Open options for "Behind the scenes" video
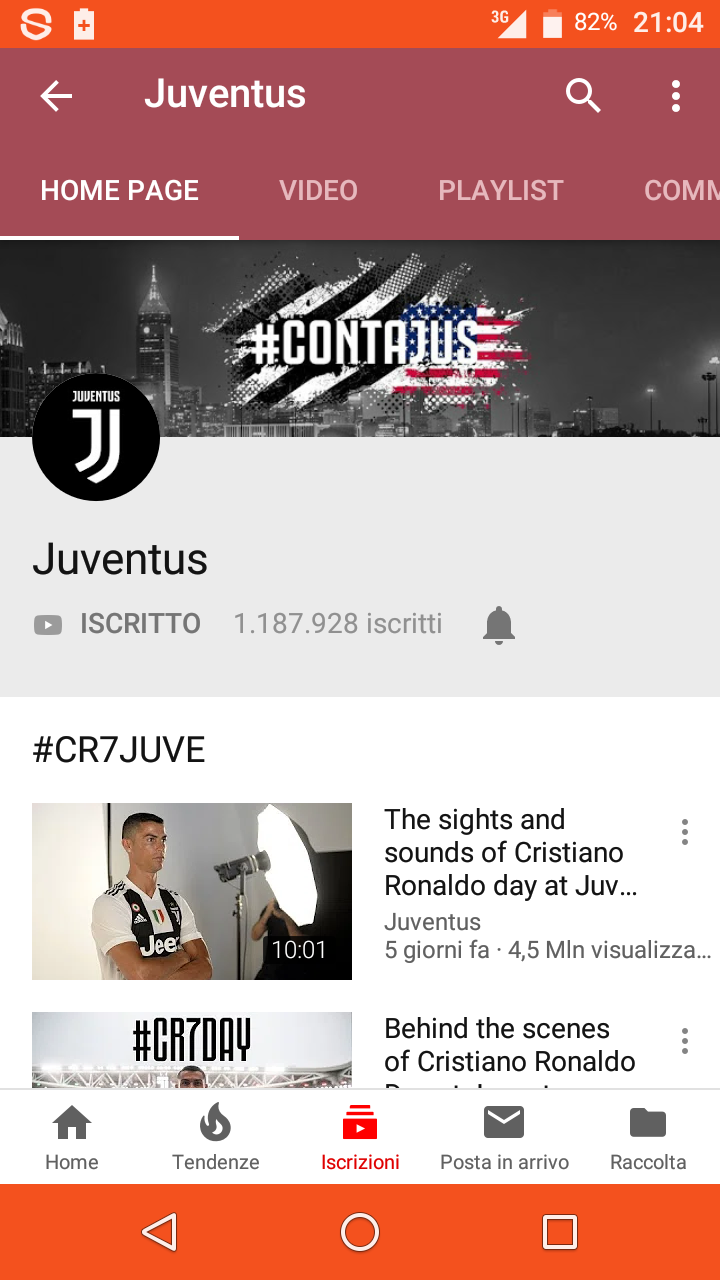The image size is (720, 1280). (x=685, y=1041)
